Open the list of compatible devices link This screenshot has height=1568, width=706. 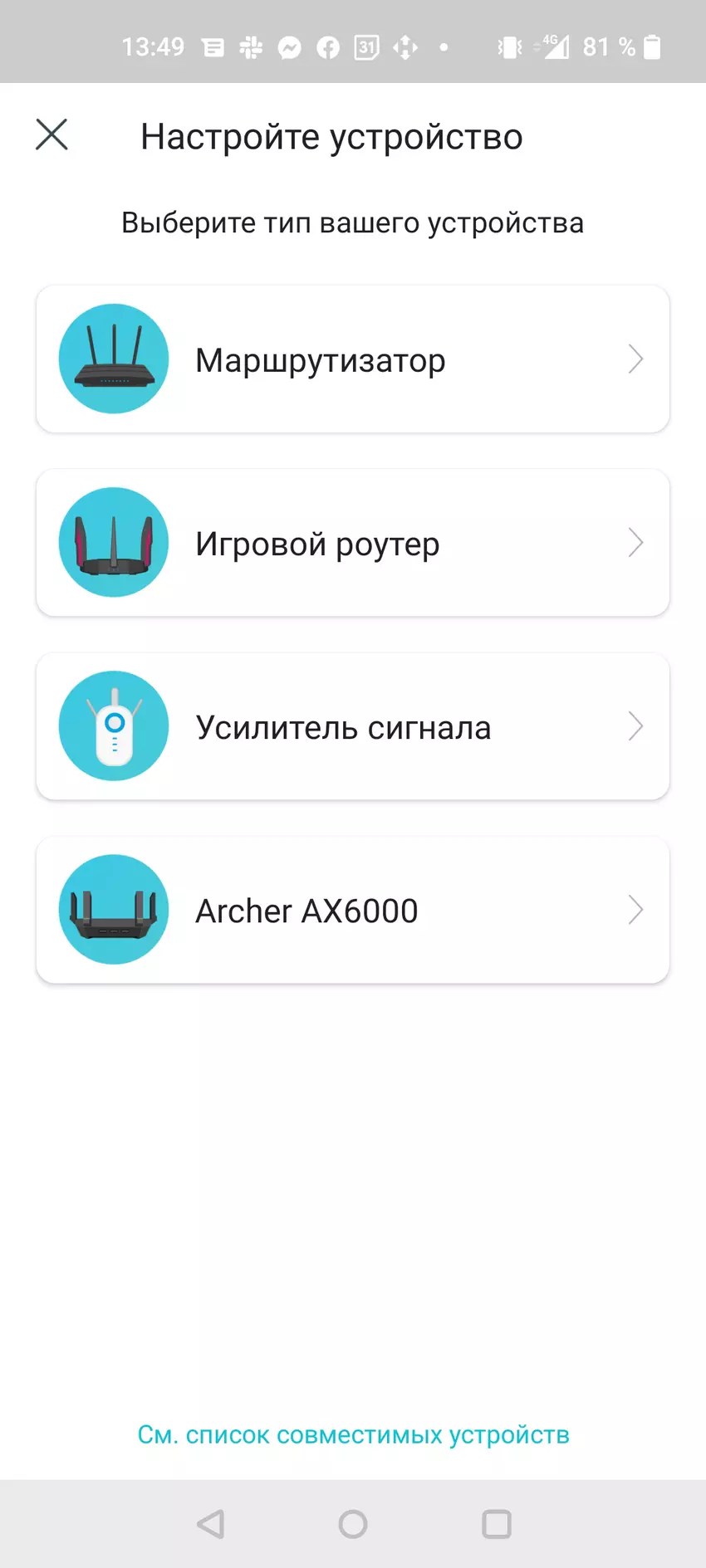tap(353, 1435)
